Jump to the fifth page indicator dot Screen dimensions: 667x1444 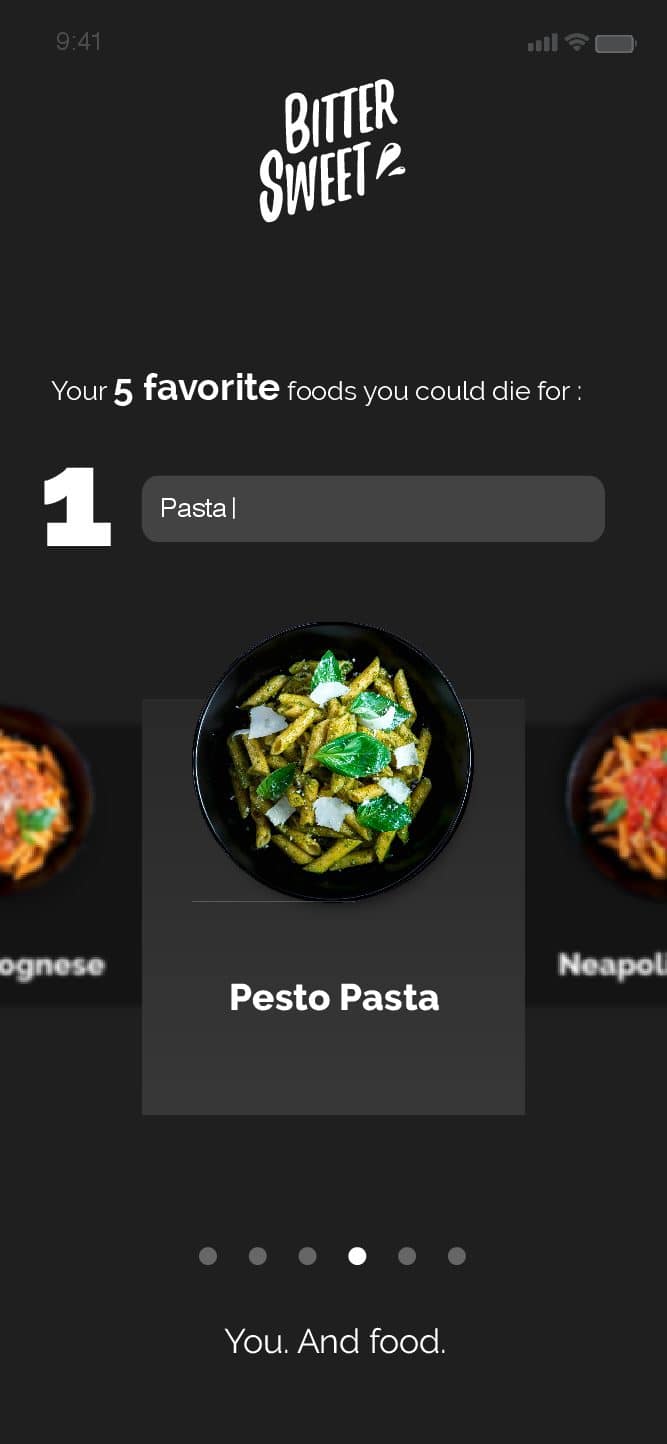[407, 1256]
